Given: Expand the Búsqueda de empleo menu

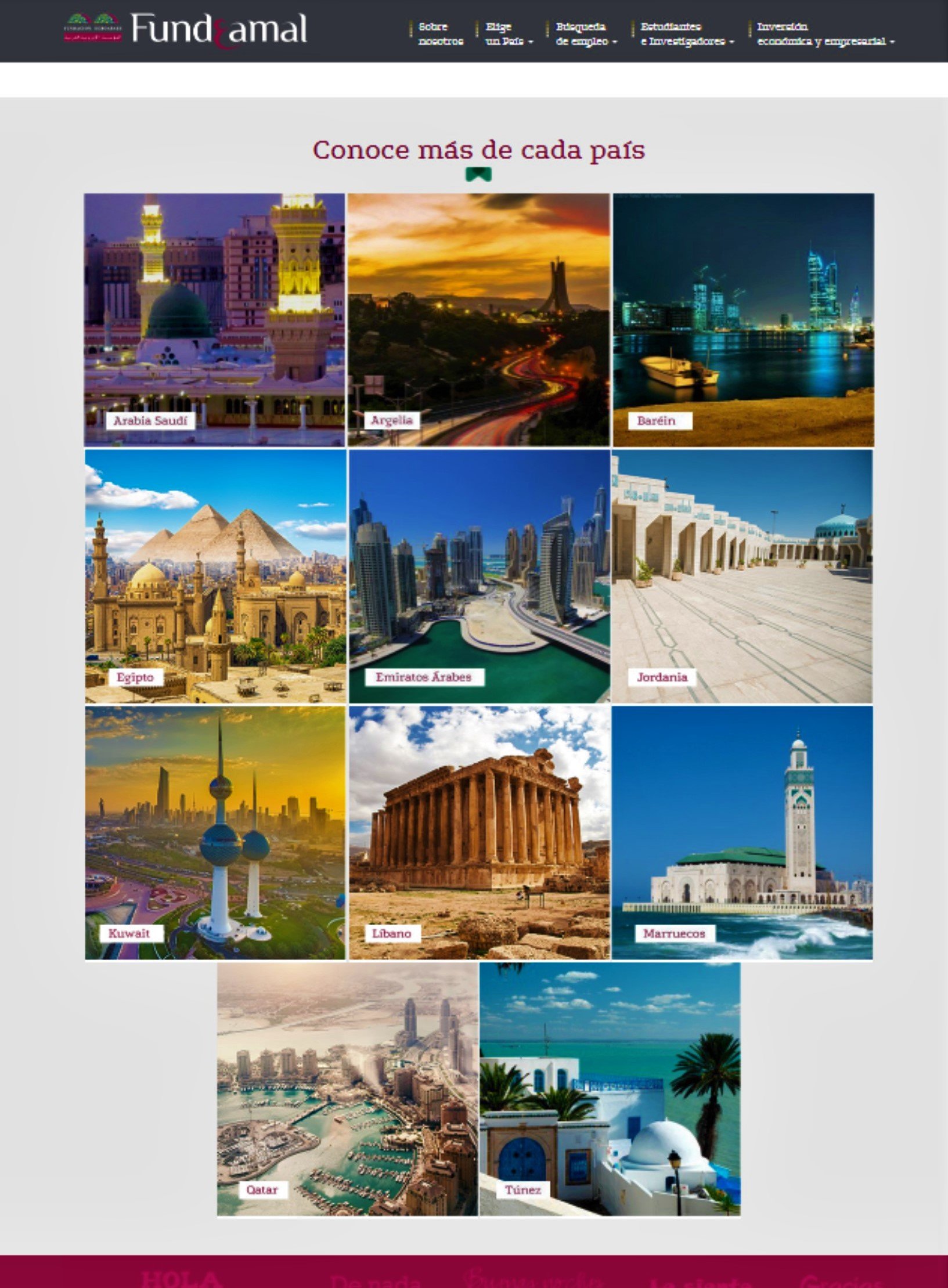Looking at the screenshot, I should (x=586, y=34).
